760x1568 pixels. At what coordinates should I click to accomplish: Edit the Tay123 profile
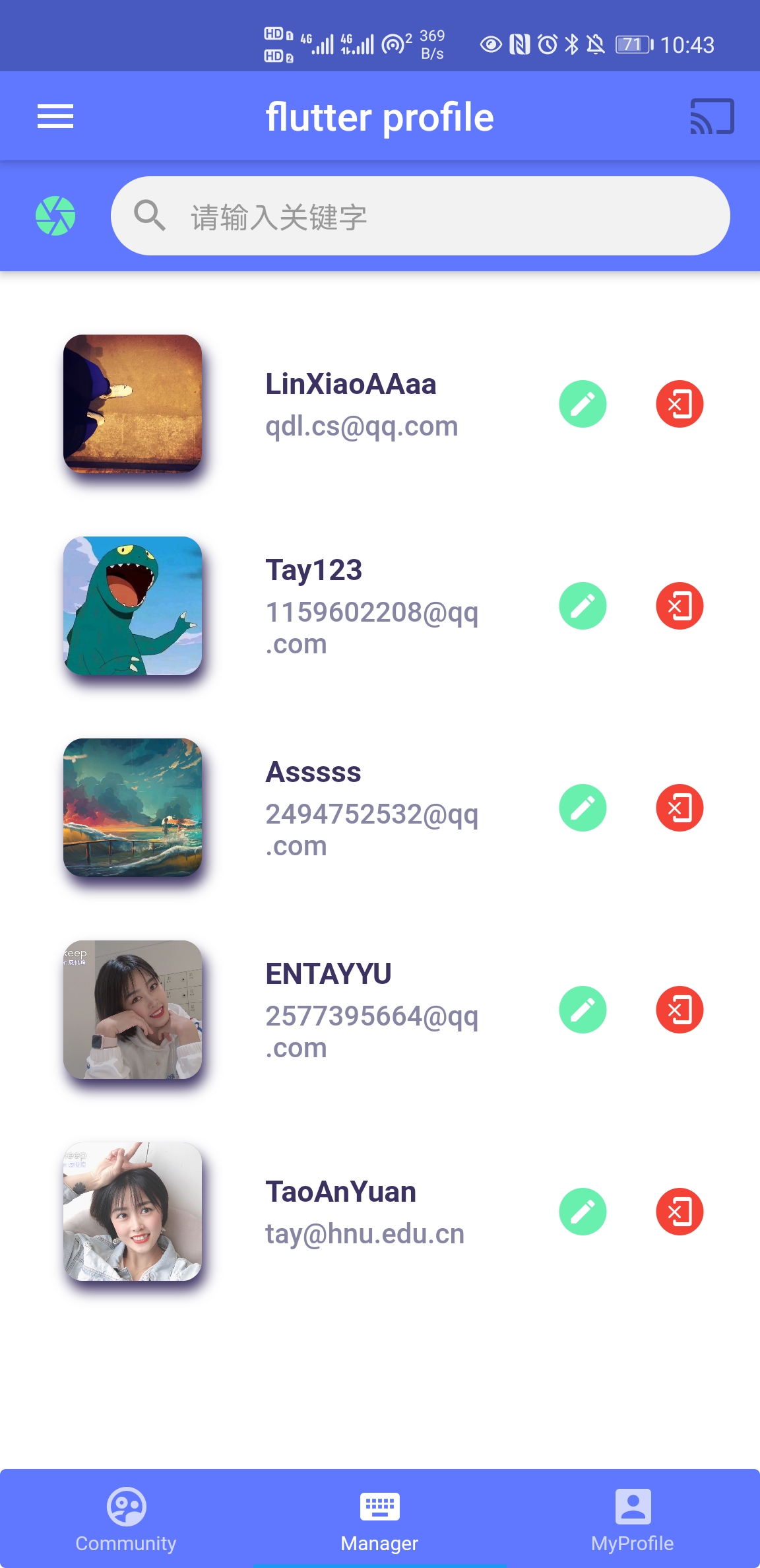coord(583,606)
